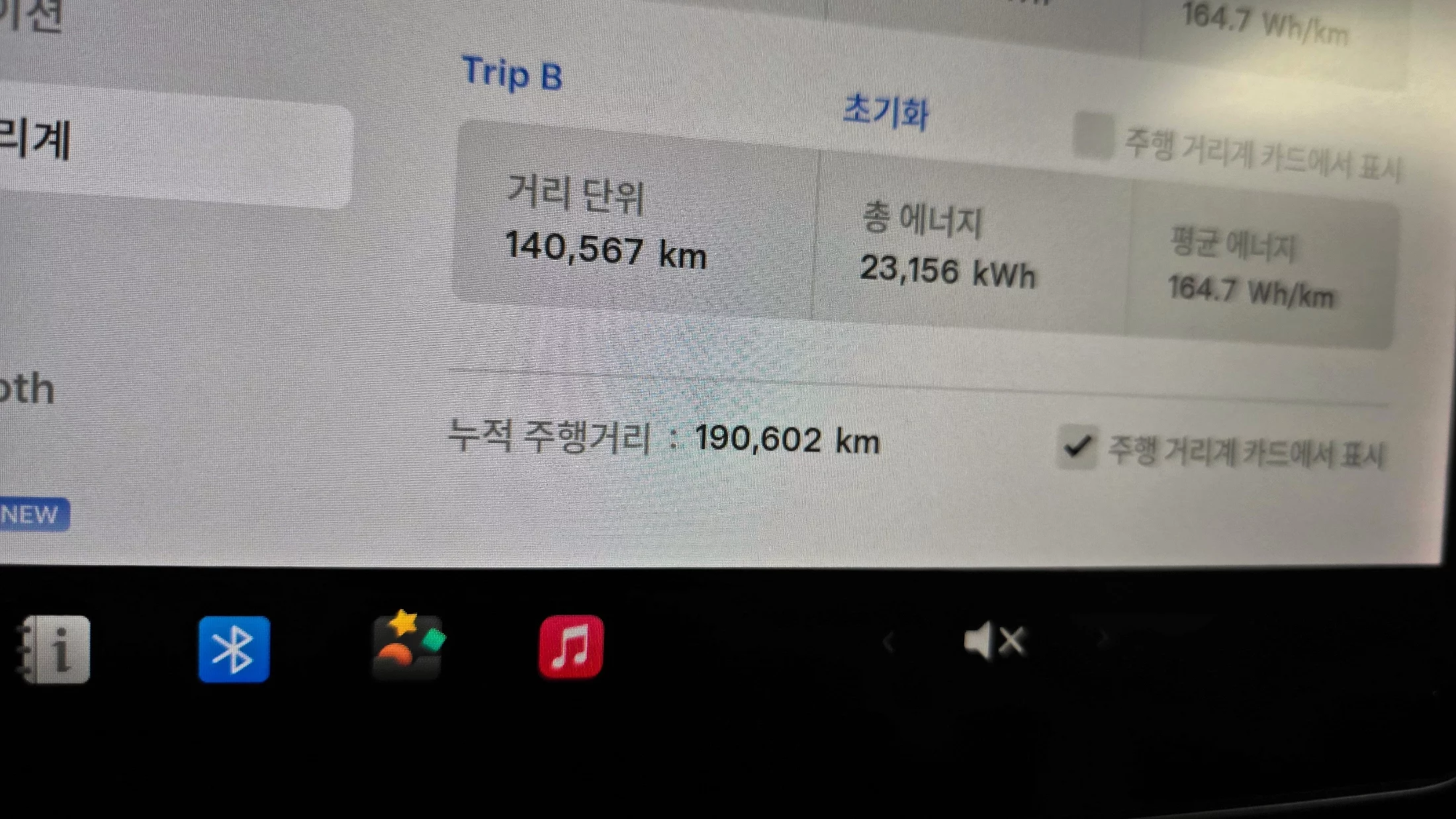Reset Trip B with the 초기화 link
The width and height of the screenshot is (1456, 819).
(886, 112)
